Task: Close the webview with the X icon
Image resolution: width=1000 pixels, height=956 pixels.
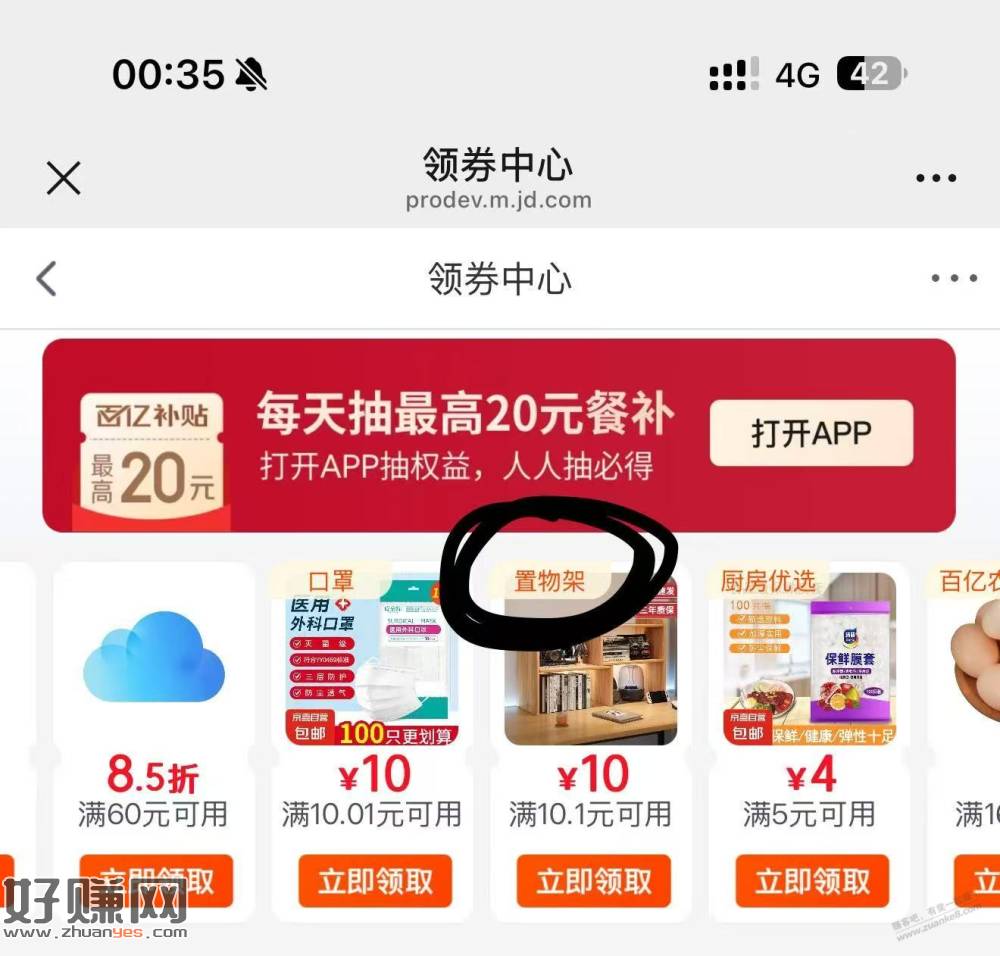Action: click(x=63, y=179)
